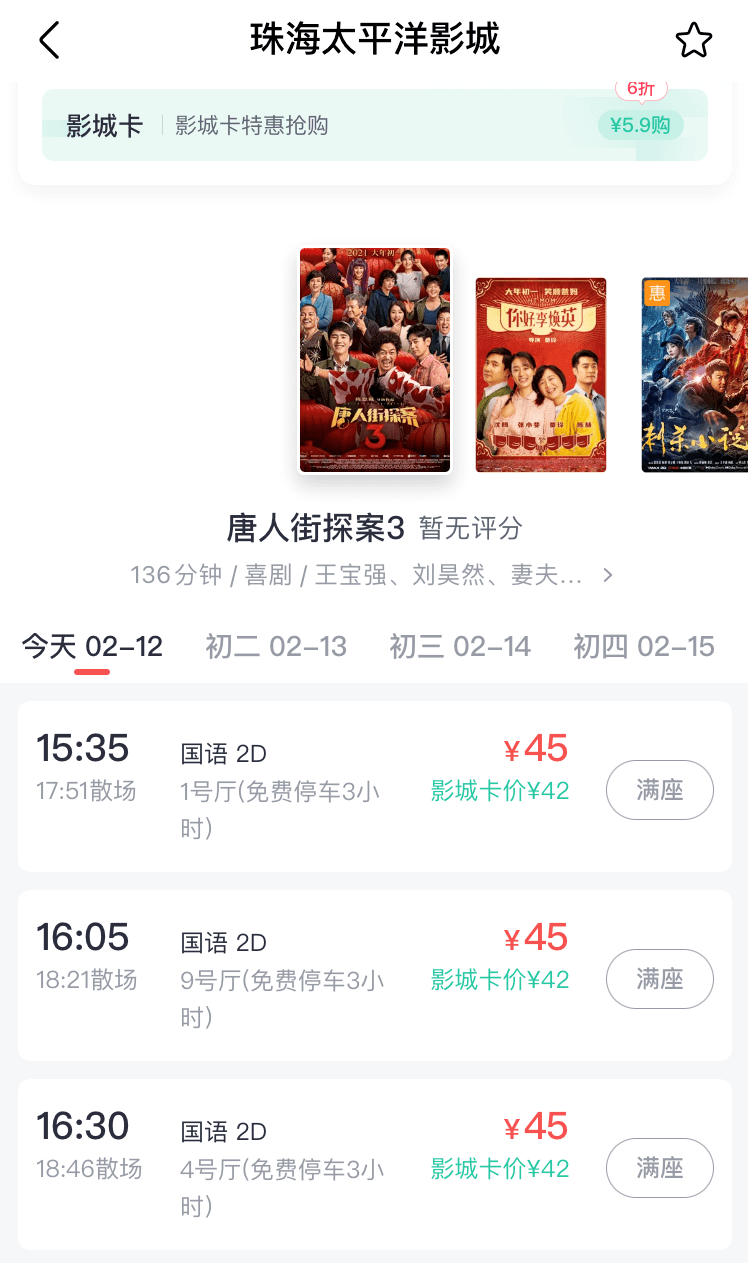Select the 今天 02-12 date tab
The width and height of the screenshot is (748, 1263).
point(91,646)
